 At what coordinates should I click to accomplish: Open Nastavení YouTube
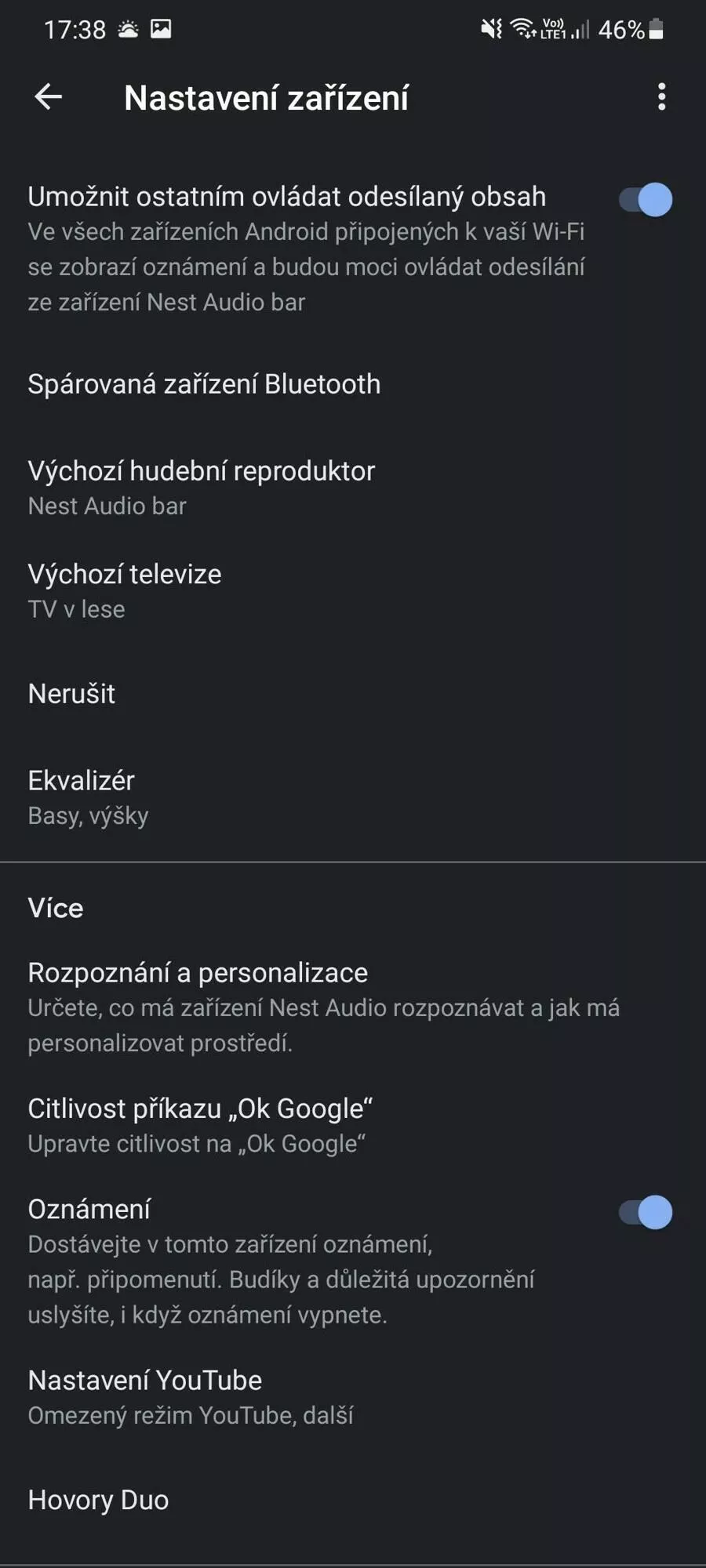point(353,1397)
